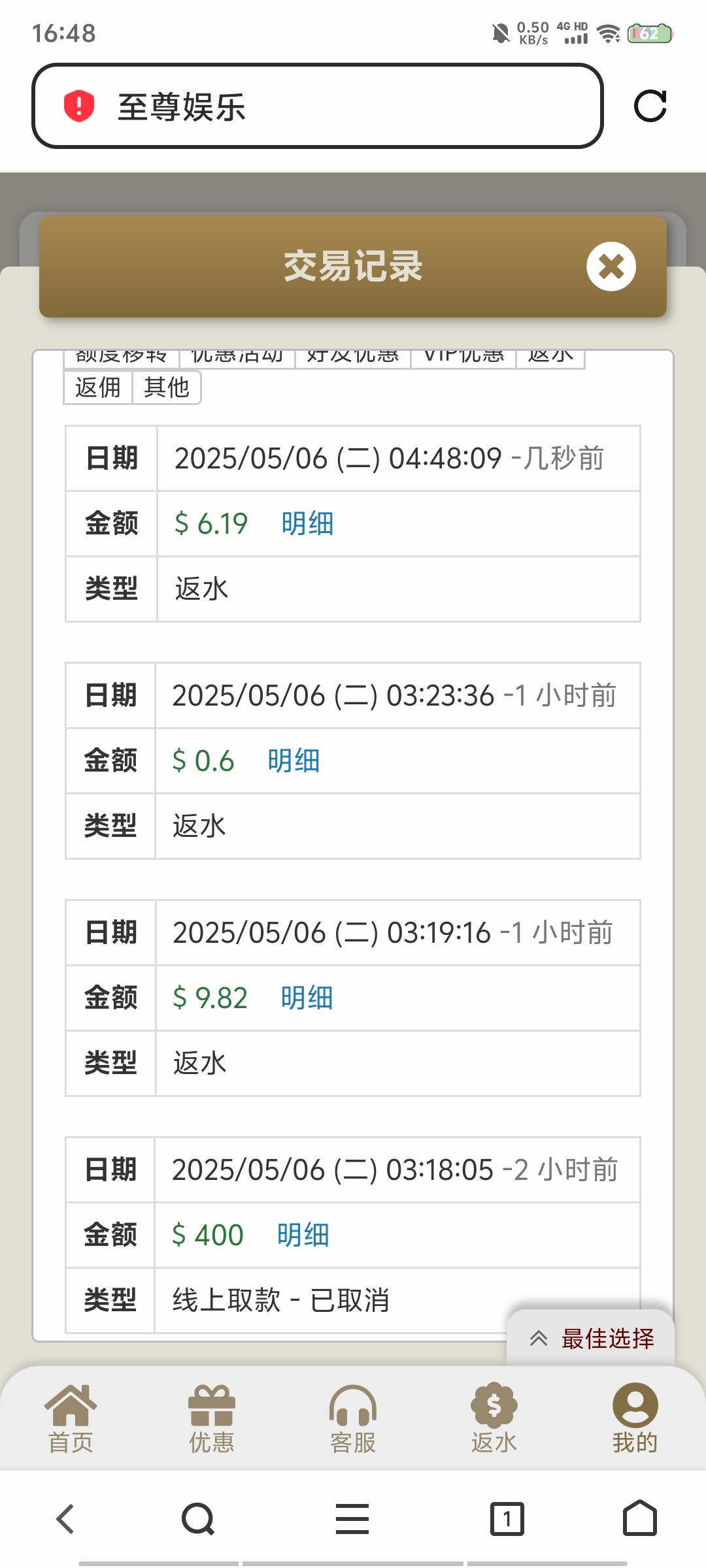Screen dimensions: 706x1568
Task: Go to the browser home page
Action: point(640,1518)
